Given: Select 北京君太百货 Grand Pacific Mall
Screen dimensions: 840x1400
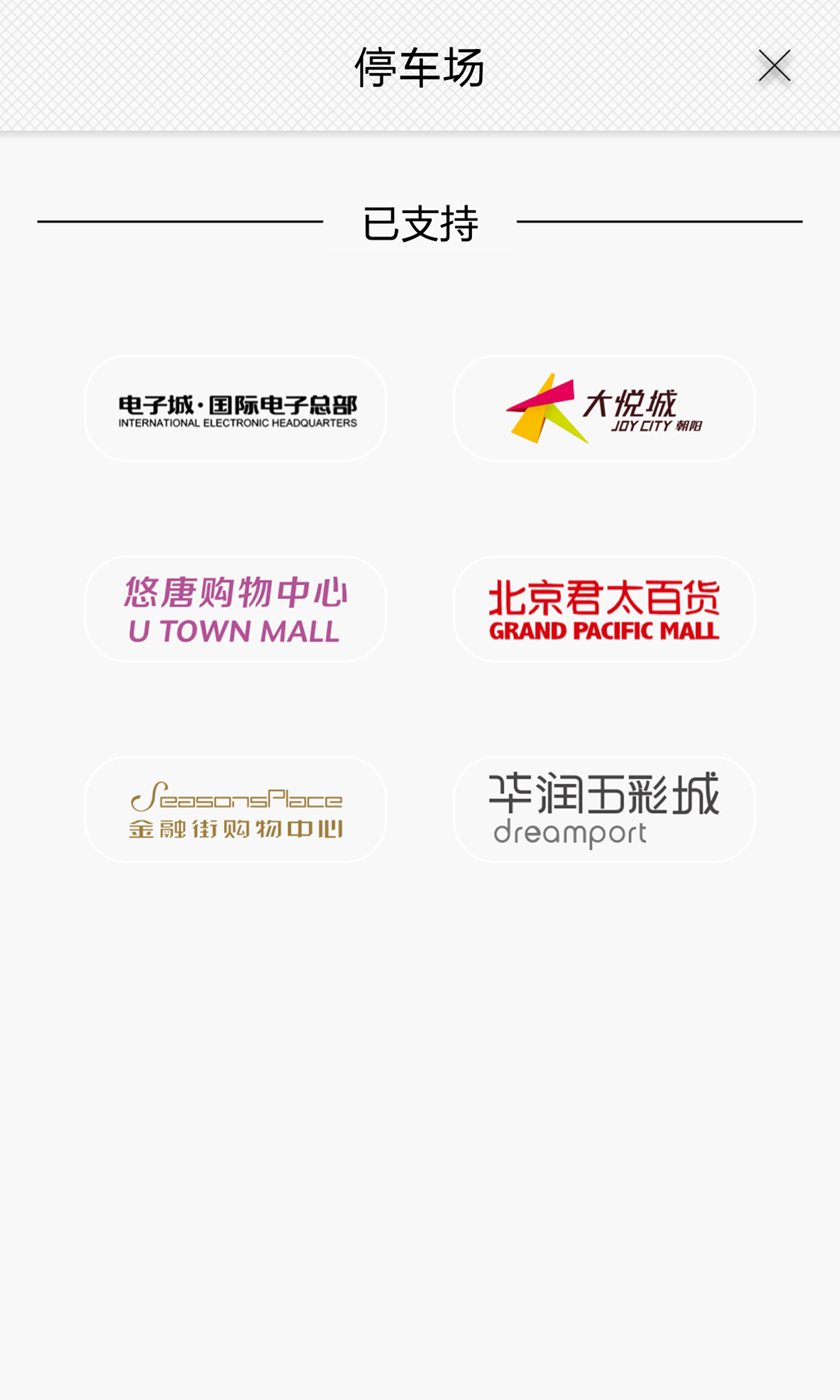Looking at the screenshot, I should coord(604,610).
